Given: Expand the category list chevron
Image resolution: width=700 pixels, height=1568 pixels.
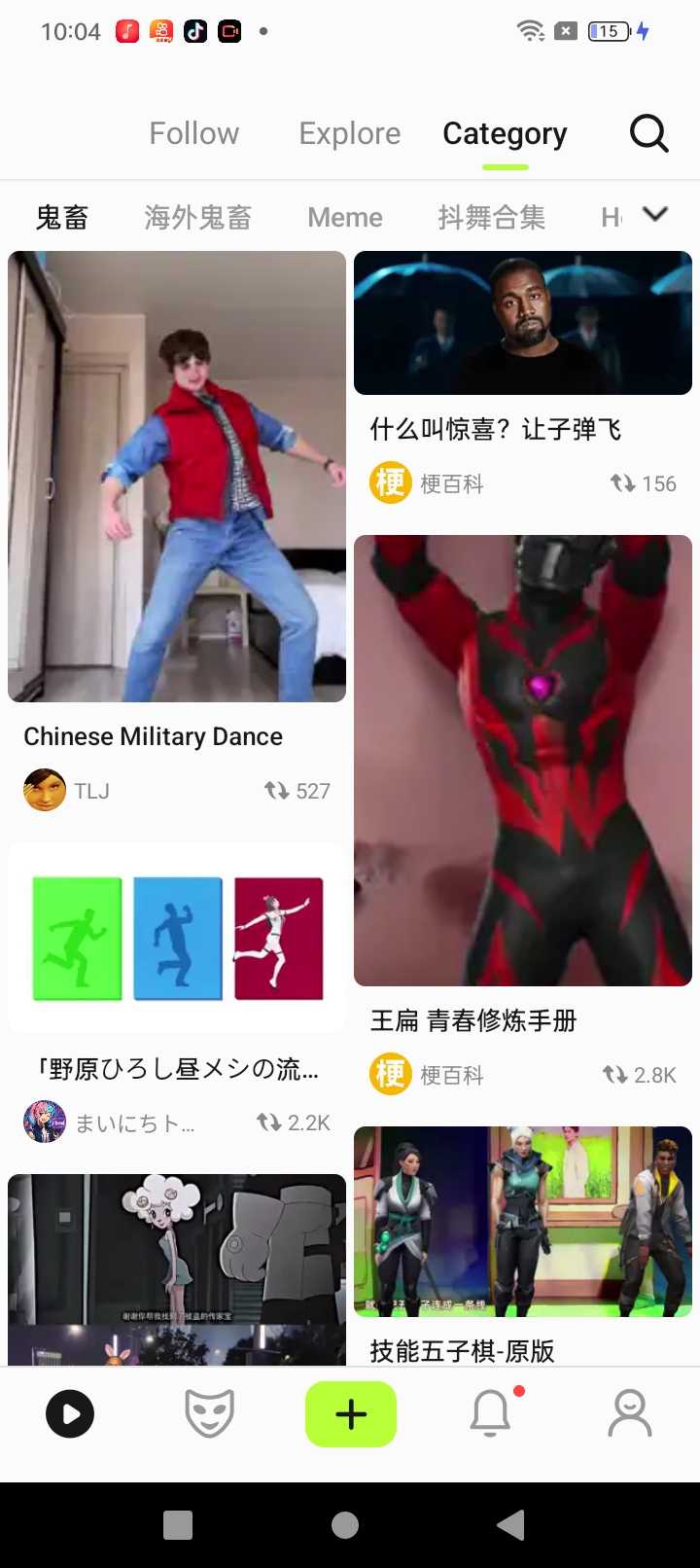Looking at the screenshot, I should pos(655,214).
